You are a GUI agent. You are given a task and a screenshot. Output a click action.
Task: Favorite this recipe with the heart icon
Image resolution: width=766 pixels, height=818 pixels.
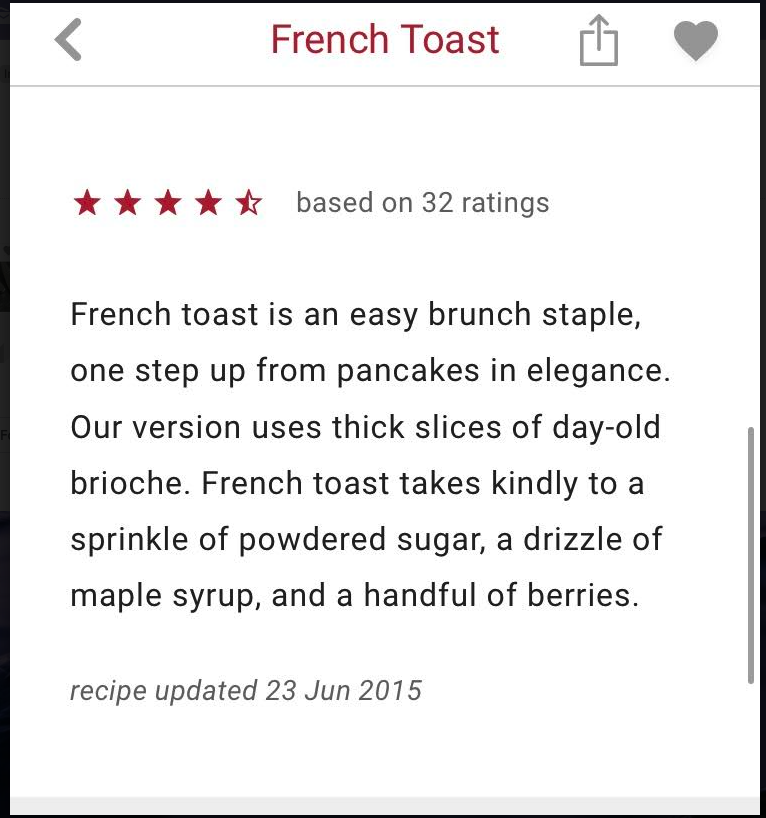pos(695,42)
